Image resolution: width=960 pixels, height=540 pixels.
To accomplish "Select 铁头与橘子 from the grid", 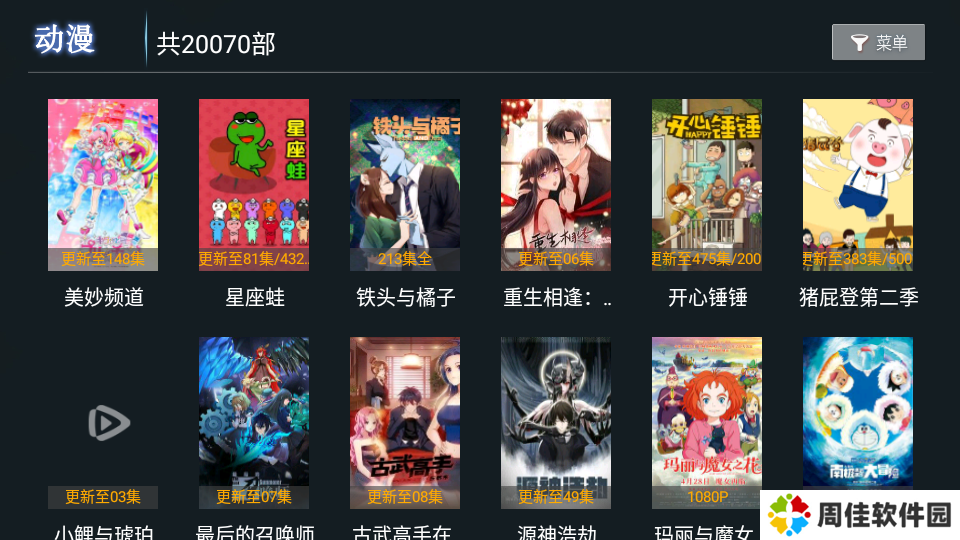I will click(405, 185).
